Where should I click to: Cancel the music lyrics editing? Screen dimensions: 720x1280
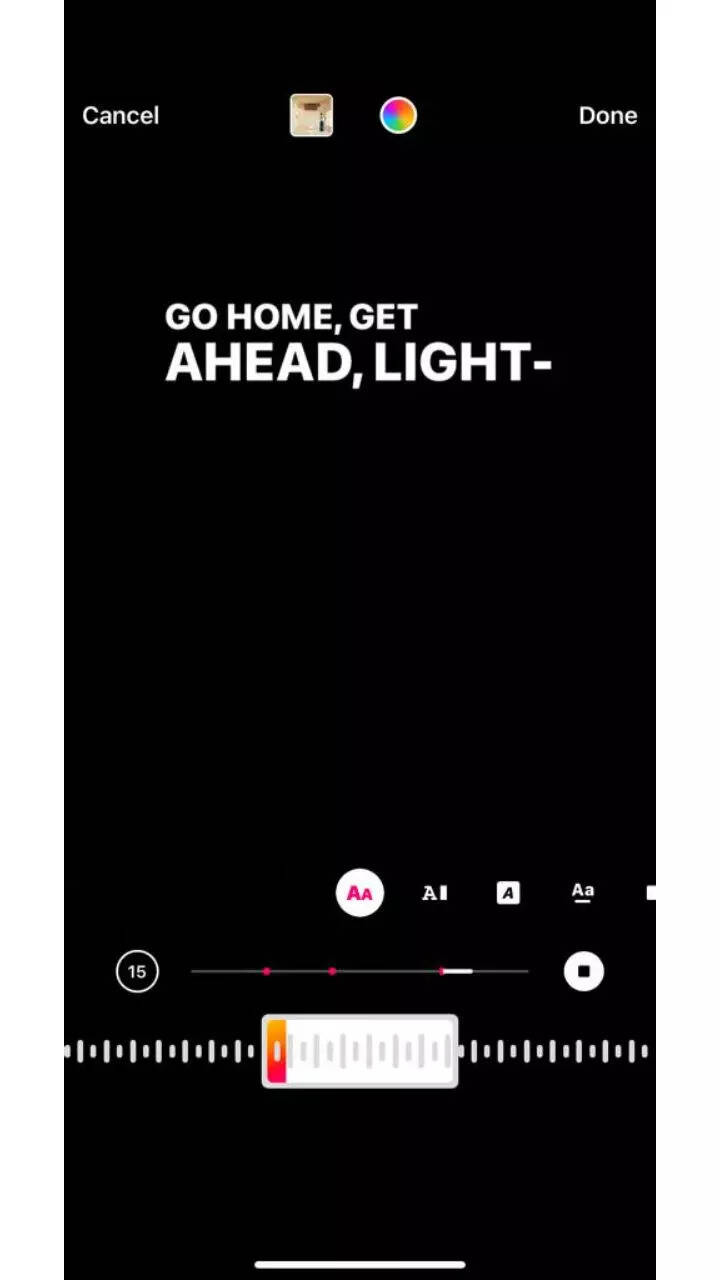pyautogui.click(x=120, y=116)
